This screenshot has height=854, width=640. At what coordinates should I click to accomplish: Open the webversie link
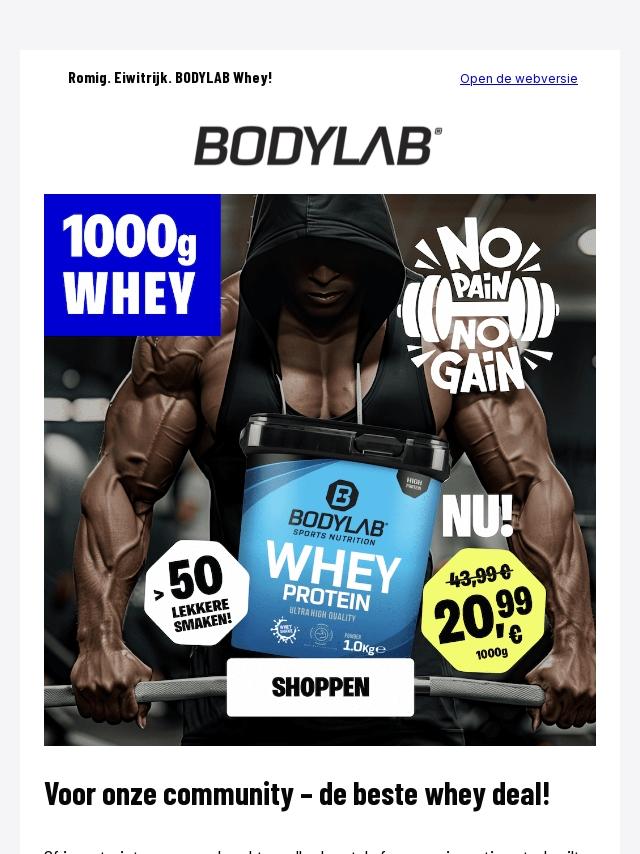tap(518, 78)
